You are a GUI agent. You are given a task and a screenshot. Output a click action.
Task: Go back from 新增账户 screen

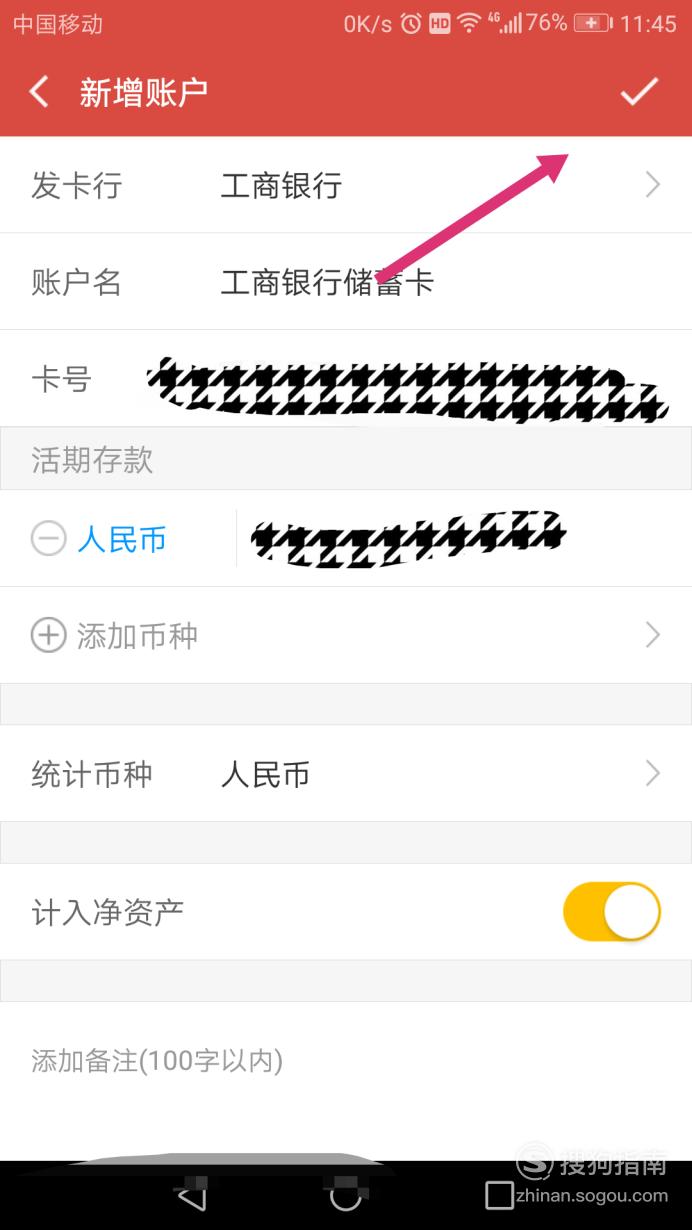(39, 92)
